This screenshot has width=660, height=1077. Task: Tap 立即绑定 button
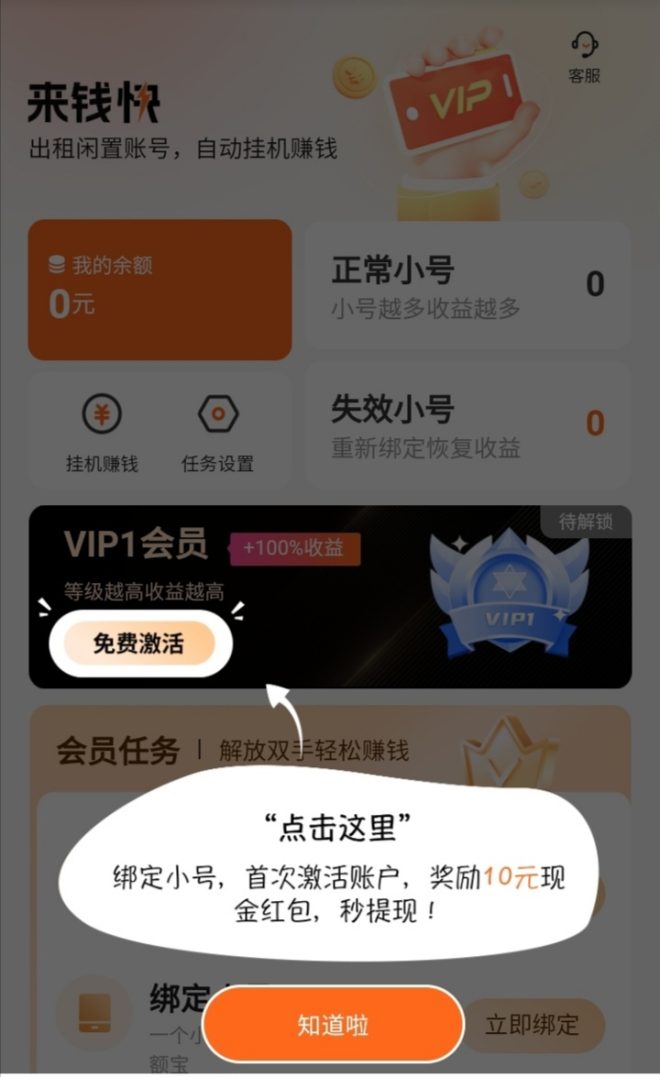[533, 1025]
